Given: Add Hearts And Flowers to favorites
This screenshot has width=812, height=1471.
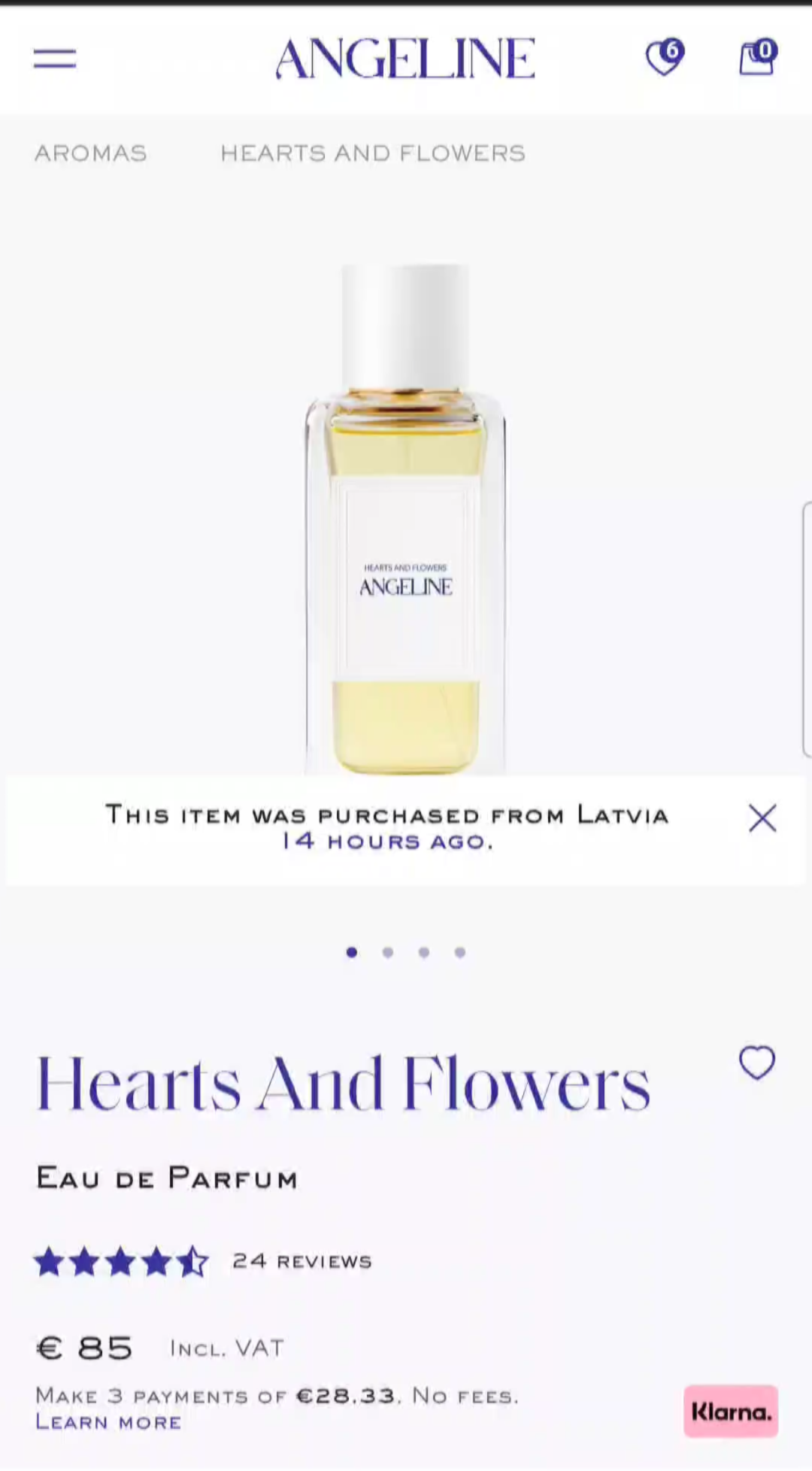Looking at the screenshot, I should [756, 1063].
